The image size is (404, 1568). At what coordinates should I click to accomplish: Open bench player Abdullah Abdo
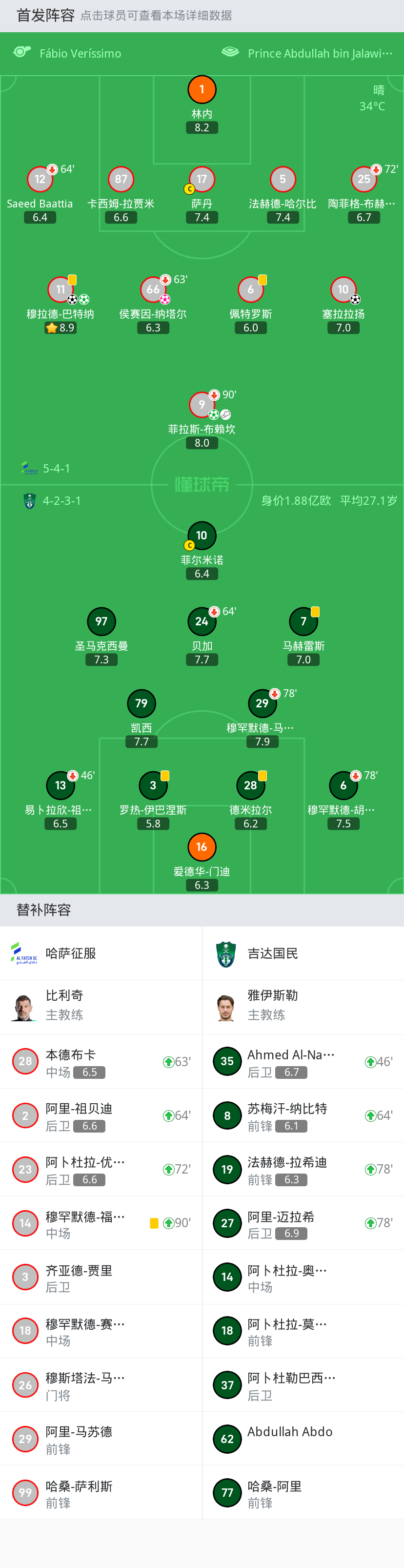click(x=289, y=1439)
